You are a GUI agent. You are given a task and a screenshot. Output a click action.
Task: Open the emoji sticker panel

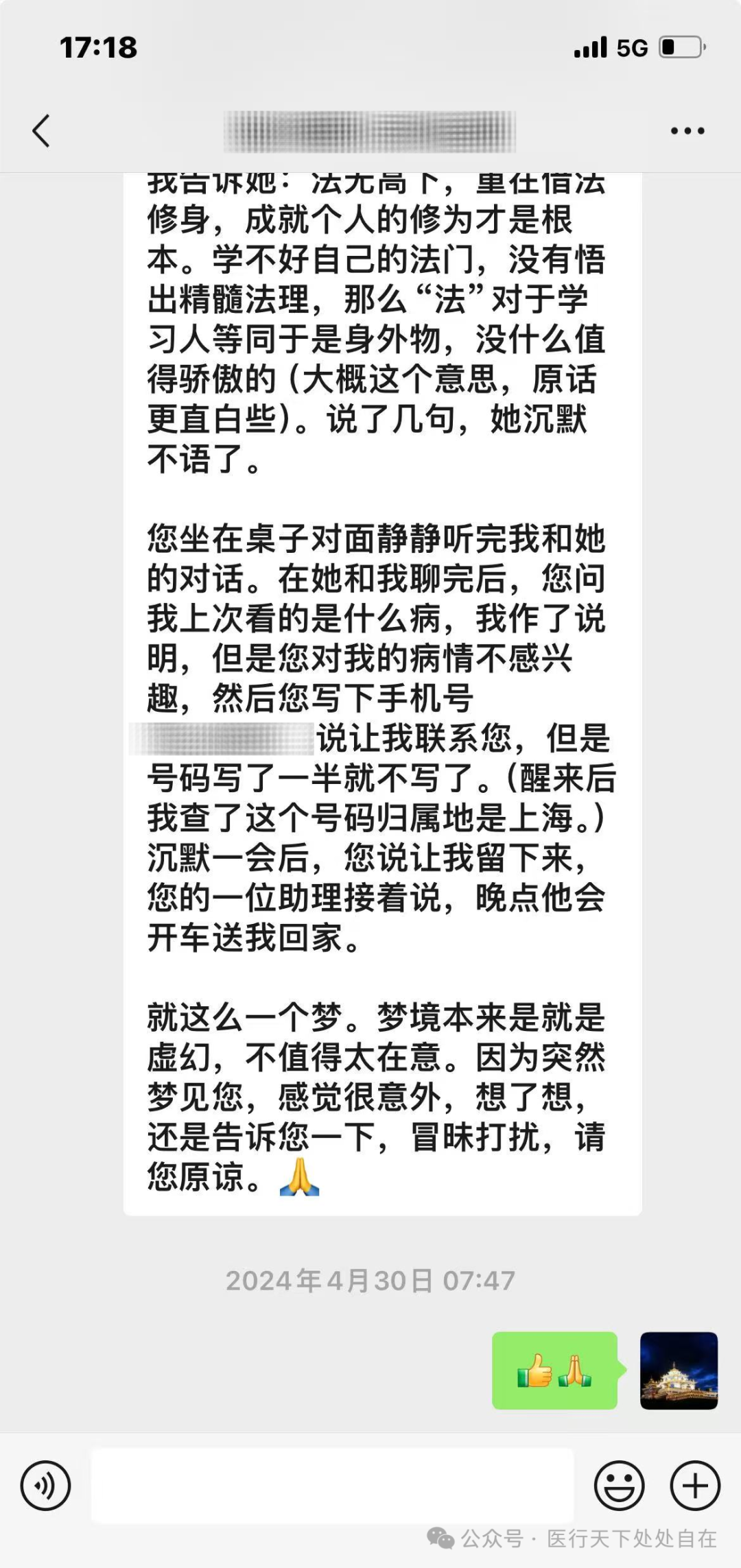(x=619, y=1486)
